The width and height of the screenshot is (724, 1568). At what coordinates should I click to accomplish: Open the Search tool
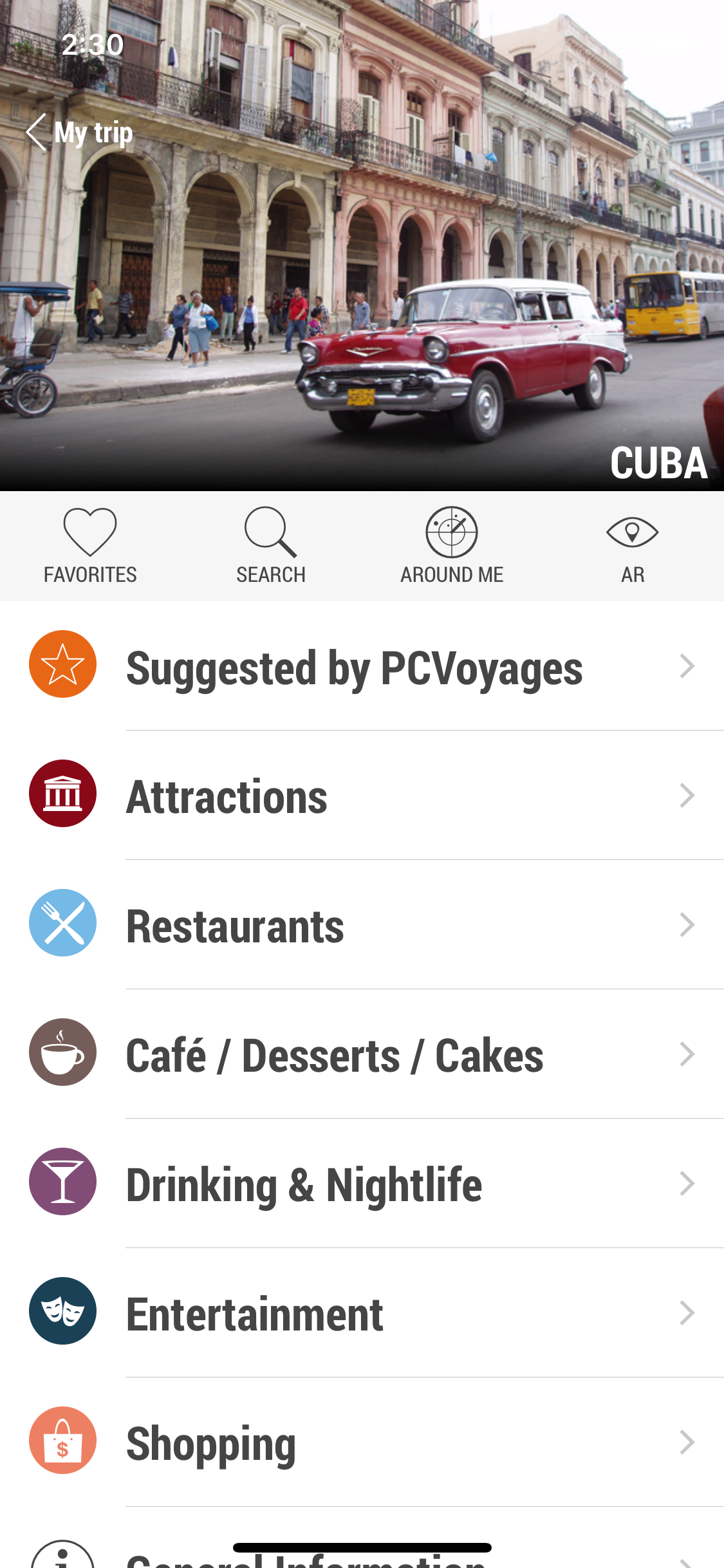click(271, 546)
